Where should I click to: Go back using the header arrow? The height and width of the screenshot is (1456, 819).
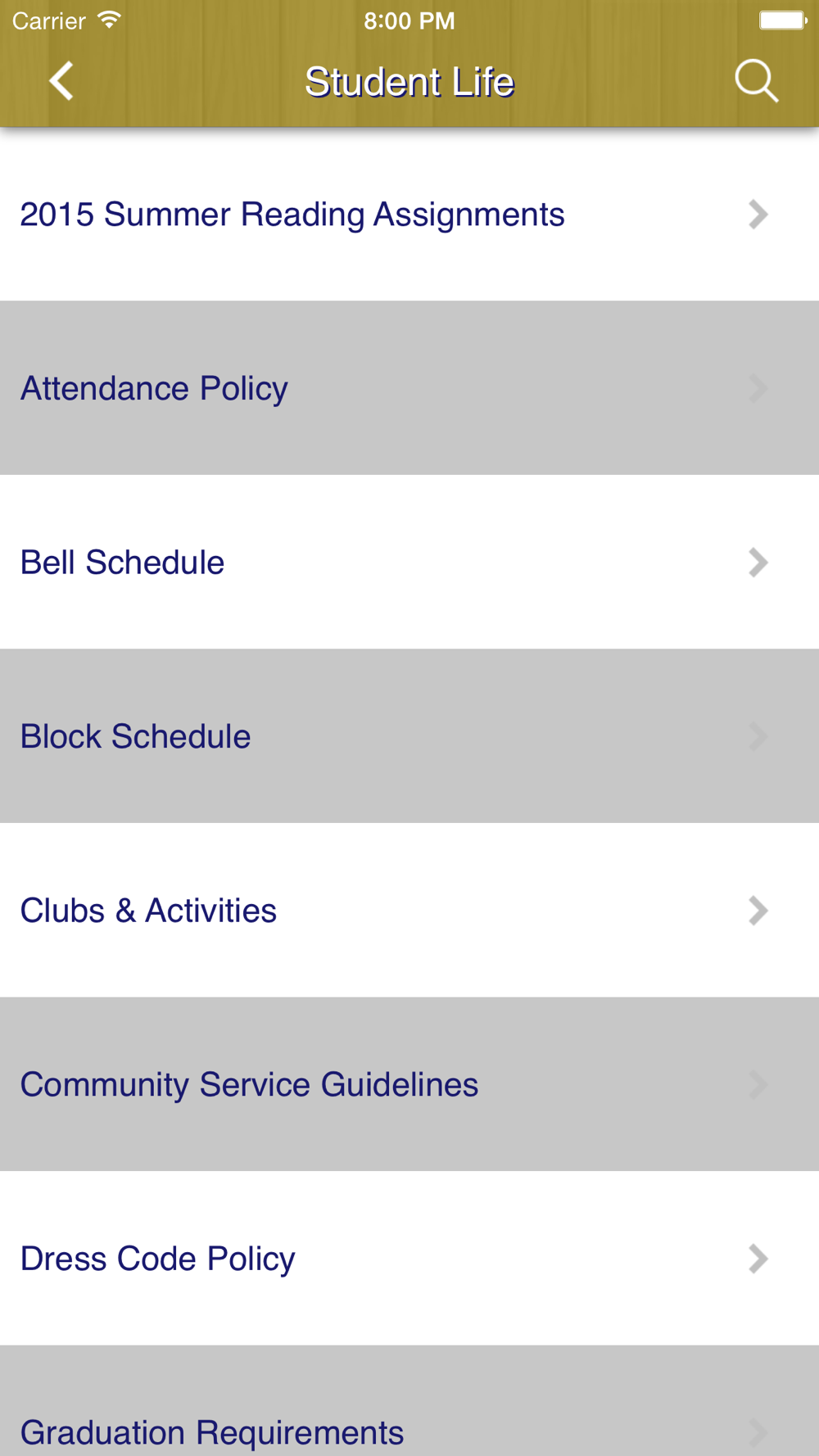tap(61, 81)
